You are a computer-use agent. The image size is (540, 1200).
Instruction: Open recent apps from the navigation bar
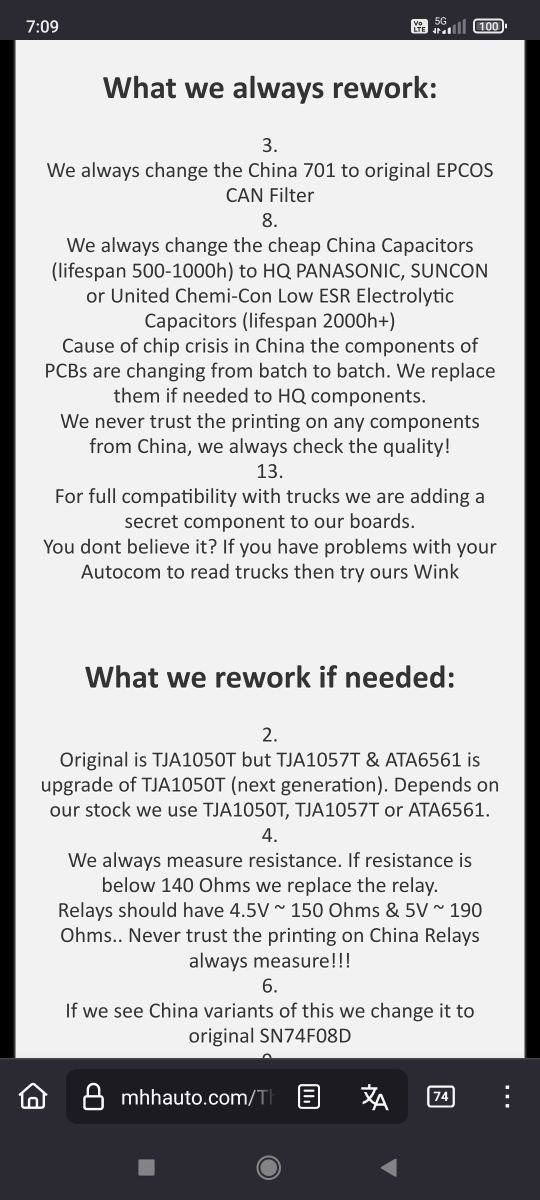[146, 1167]
